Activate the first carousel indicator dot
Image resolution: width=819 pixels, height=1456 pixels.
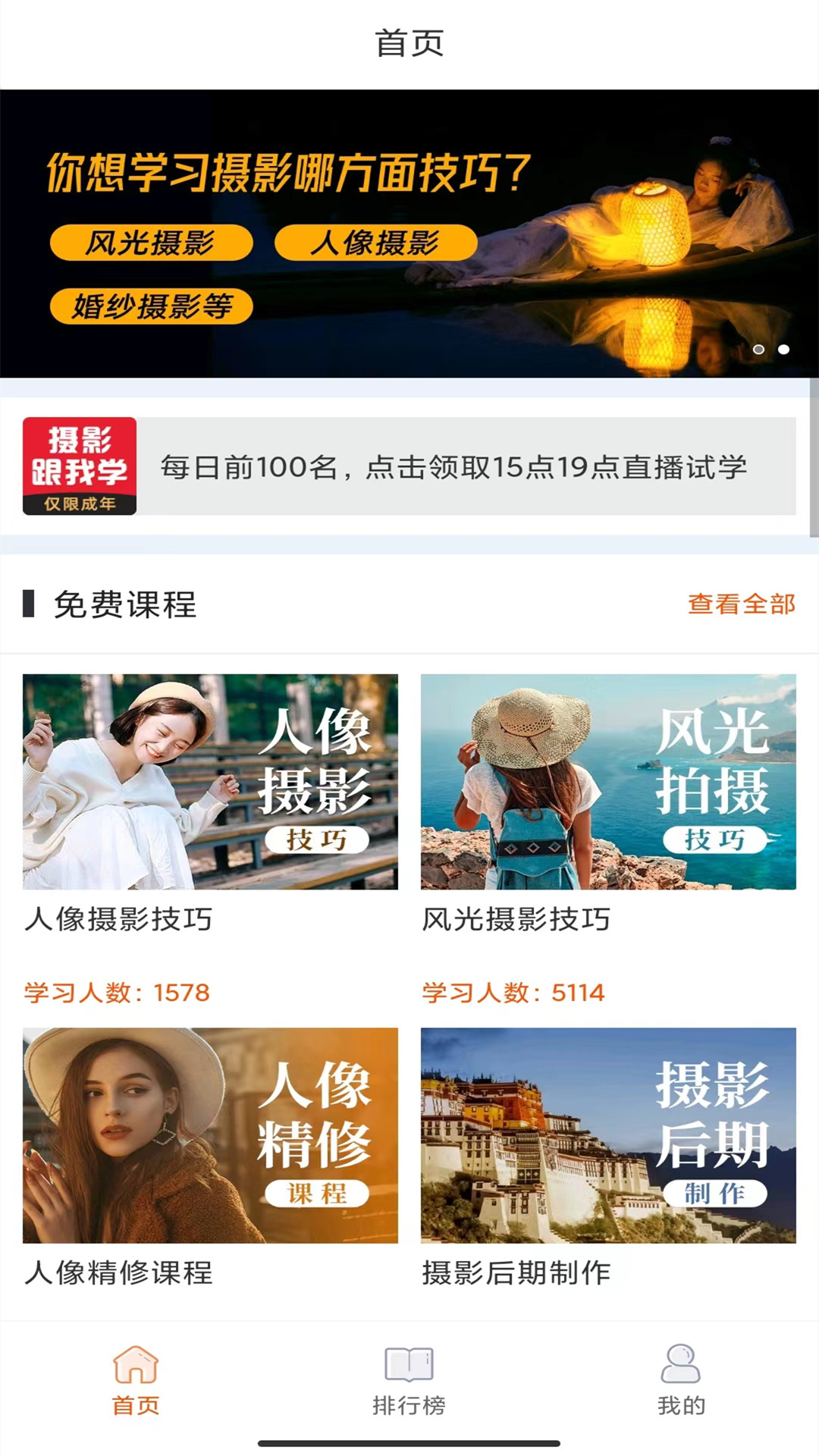point(758,349)
